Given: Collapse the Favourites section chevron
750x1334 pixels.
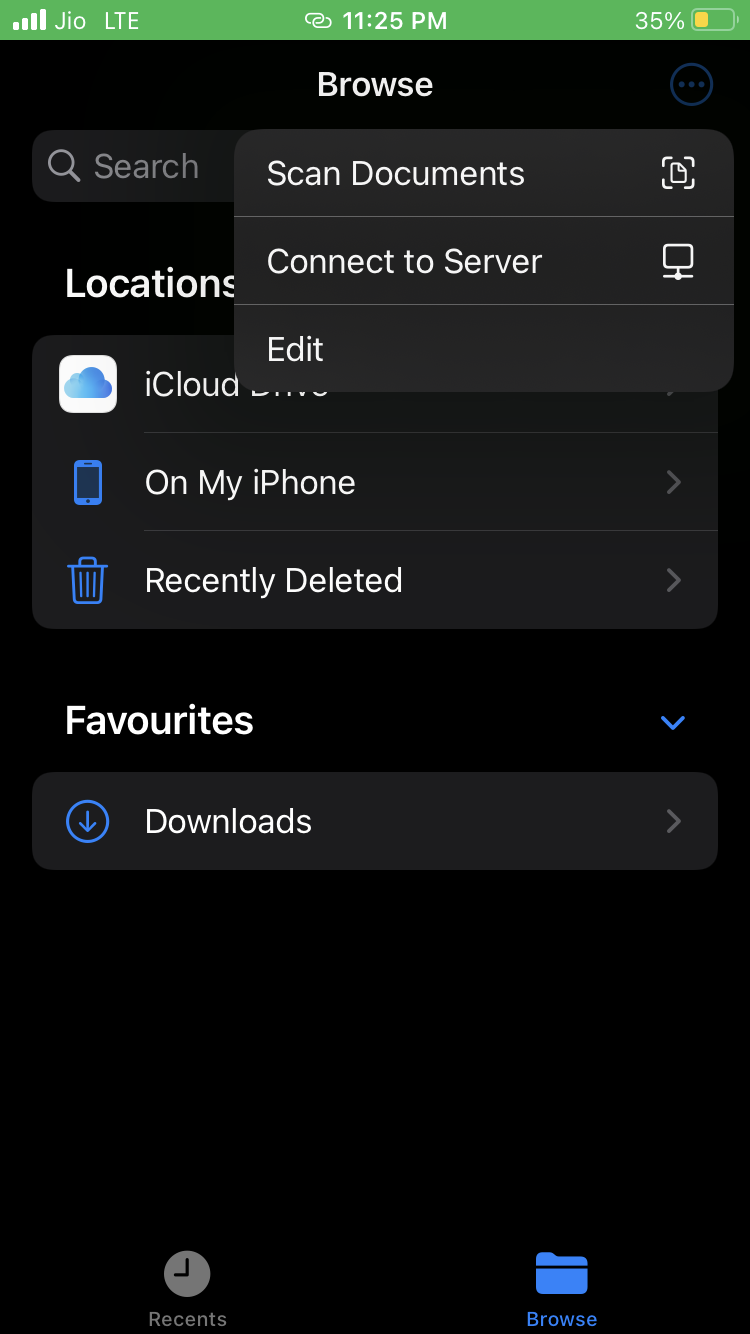Looking at the screenshot, I should pos(673,722).
